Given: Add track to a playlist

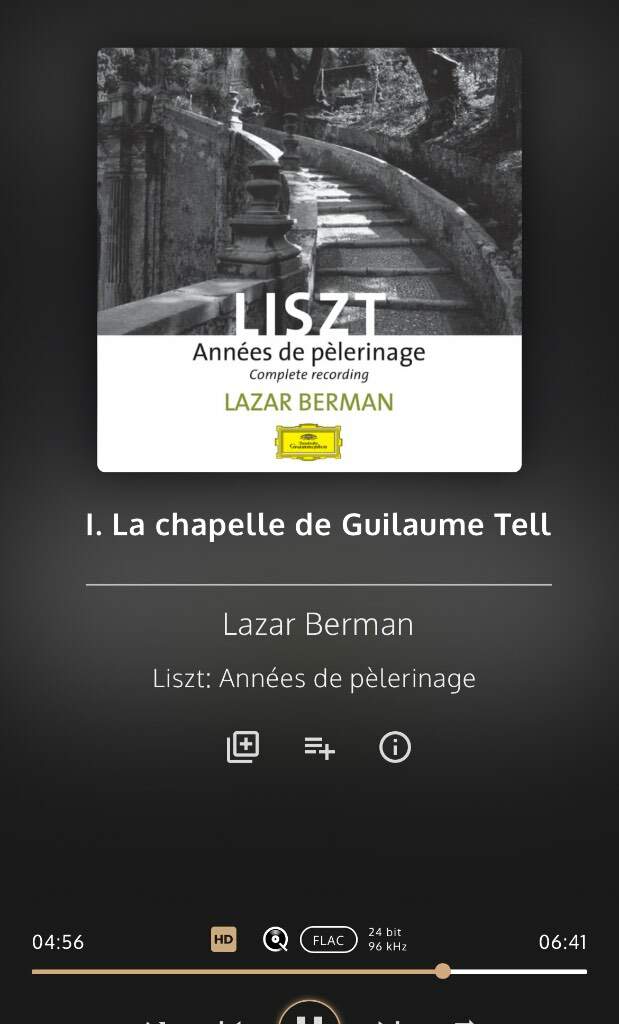Looking at the screenshot, I should tap(319, 748).
